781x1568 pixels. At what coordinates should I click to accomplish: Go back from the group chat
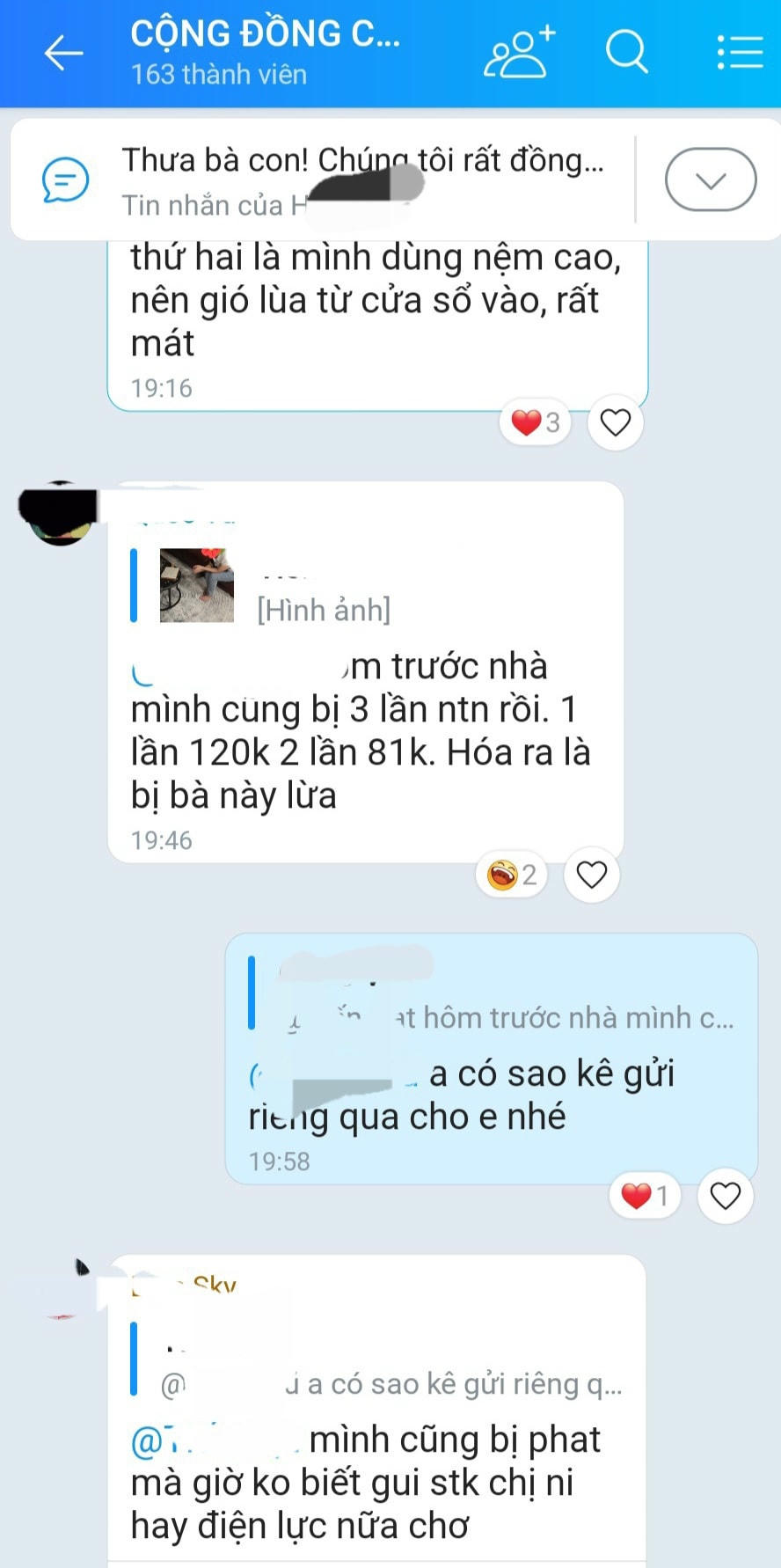point(62,53)
